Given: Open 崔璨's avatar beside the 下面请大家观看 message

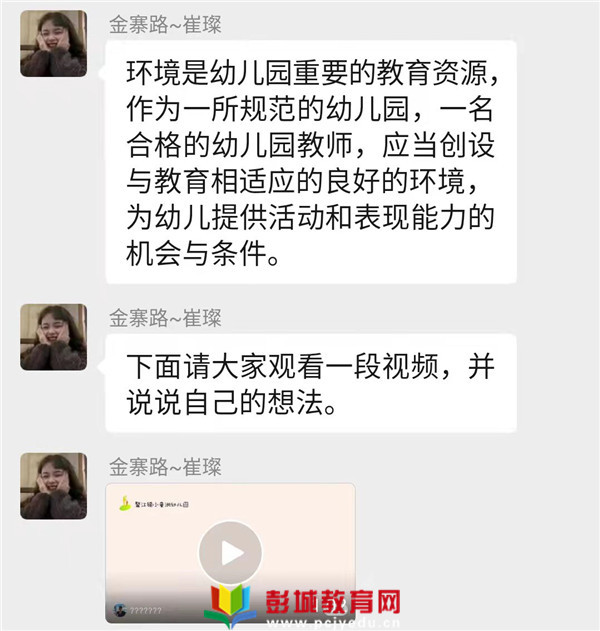Looking at the screenshot, I should coord(54,337).
